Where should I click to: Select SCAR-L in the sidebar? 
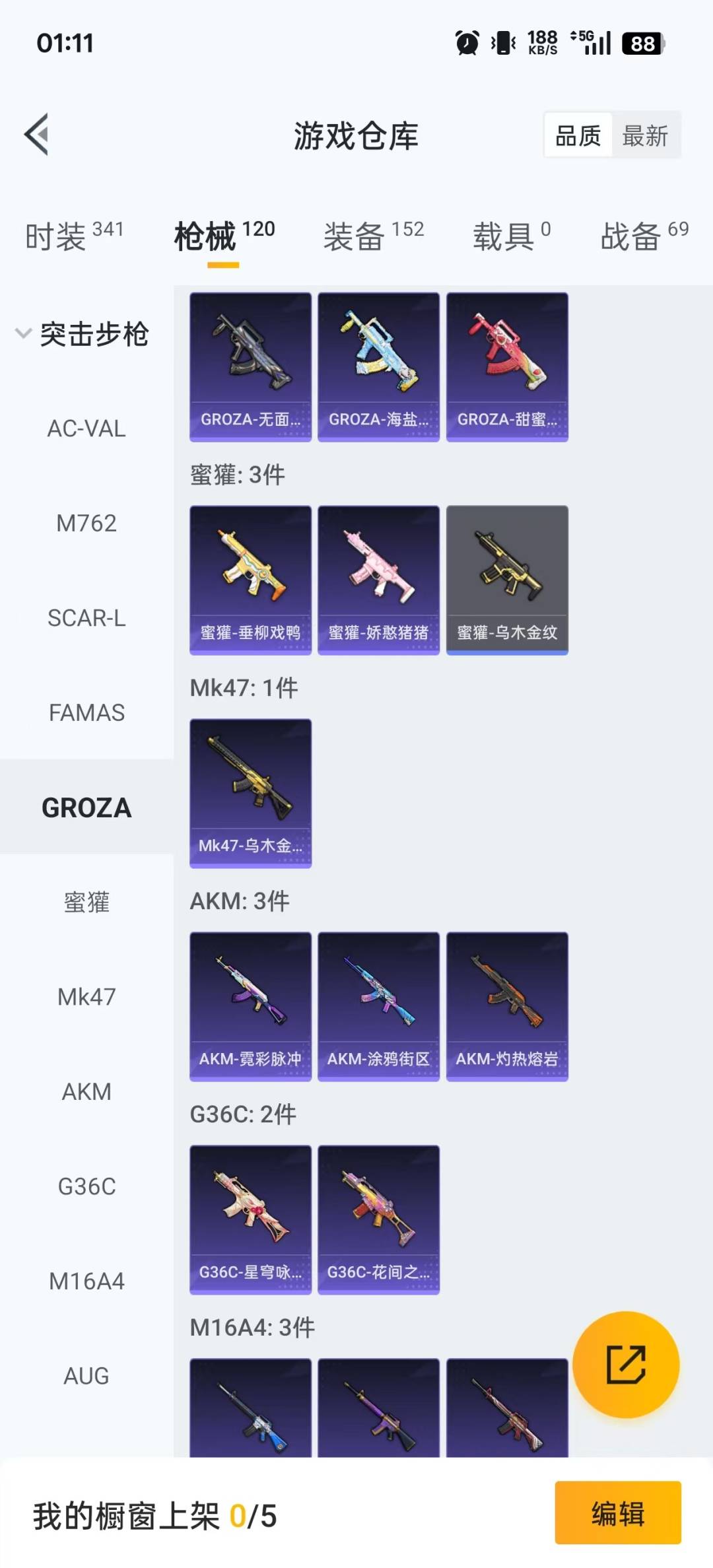(x=86, y=618)
